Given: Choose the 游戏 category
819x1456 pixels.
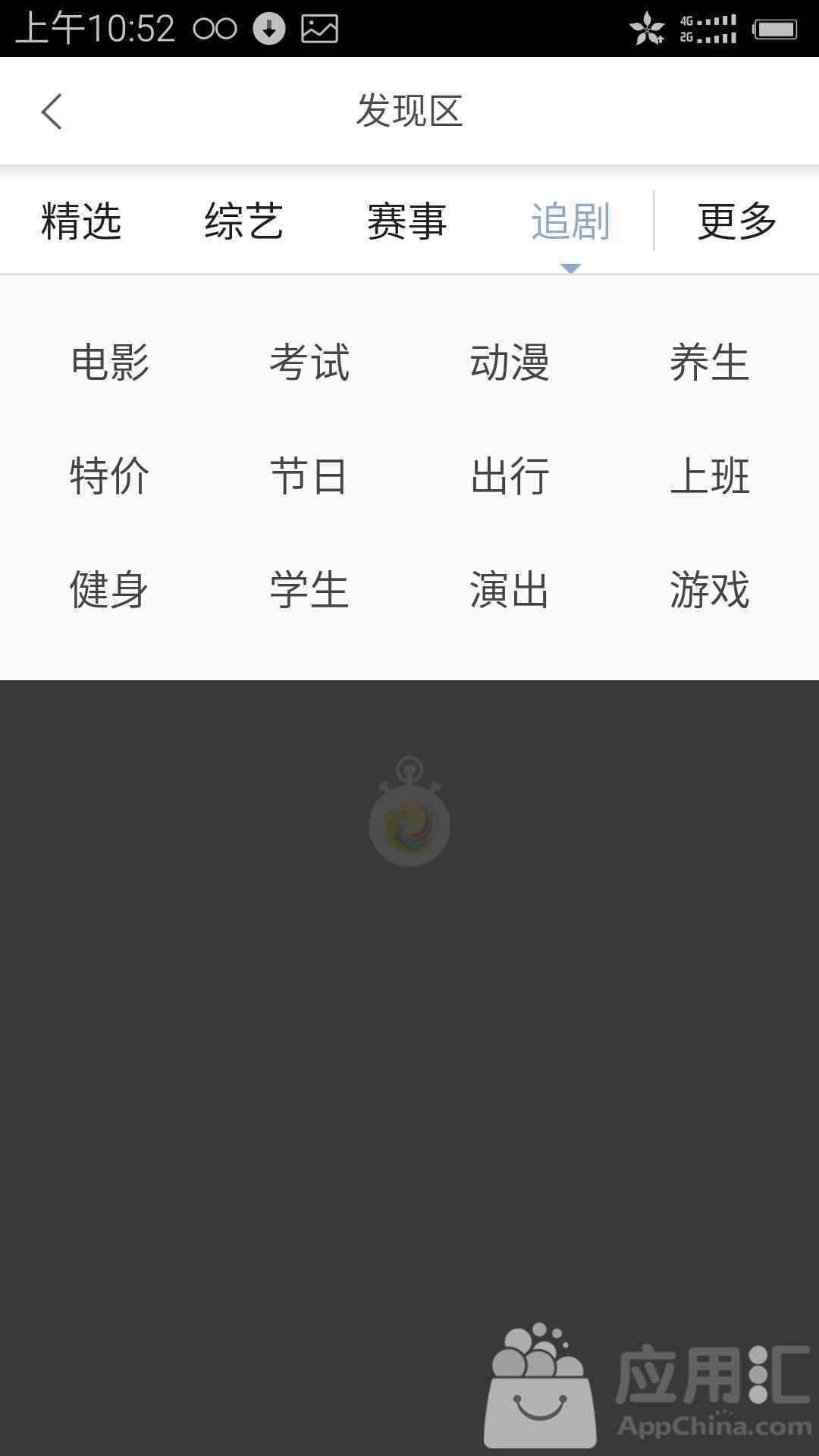Looking at the screenshot, I should click(710, 590).
